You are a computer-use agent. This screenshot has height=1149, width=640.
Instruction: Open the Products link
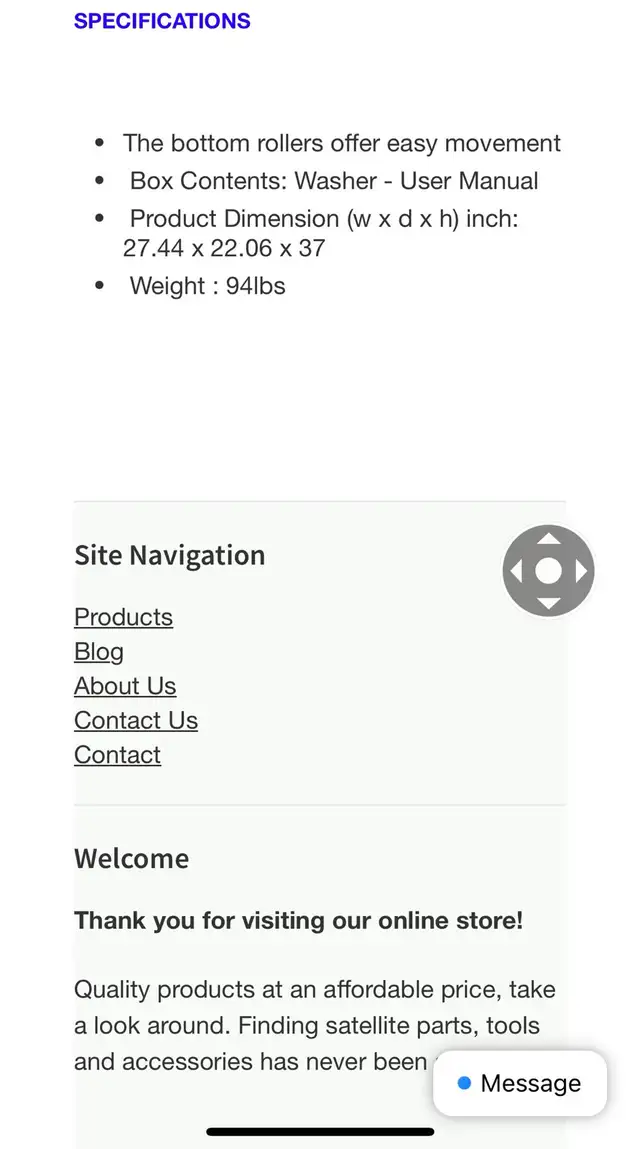pos(123,617)
